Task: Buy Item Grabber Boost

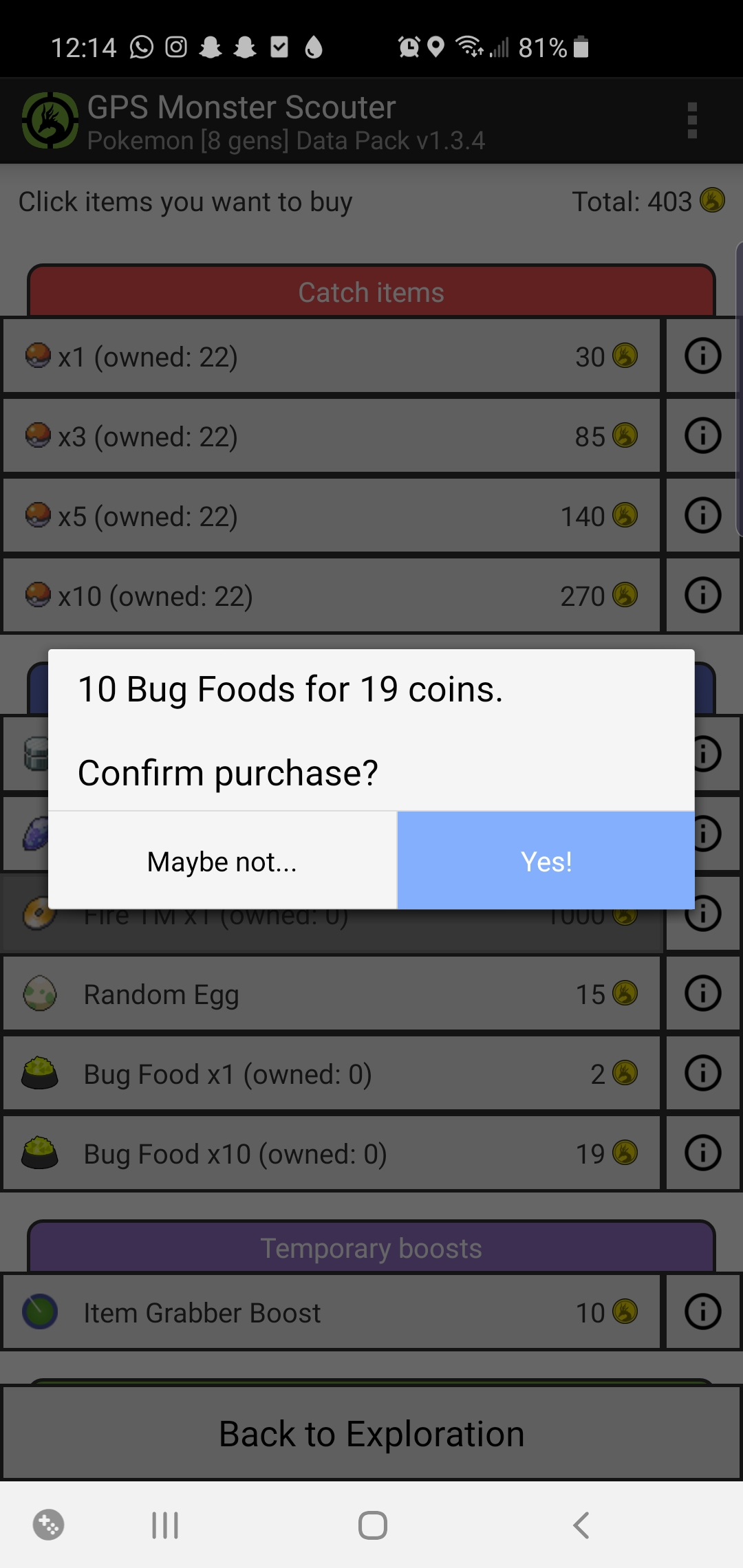Action: 331,1312
